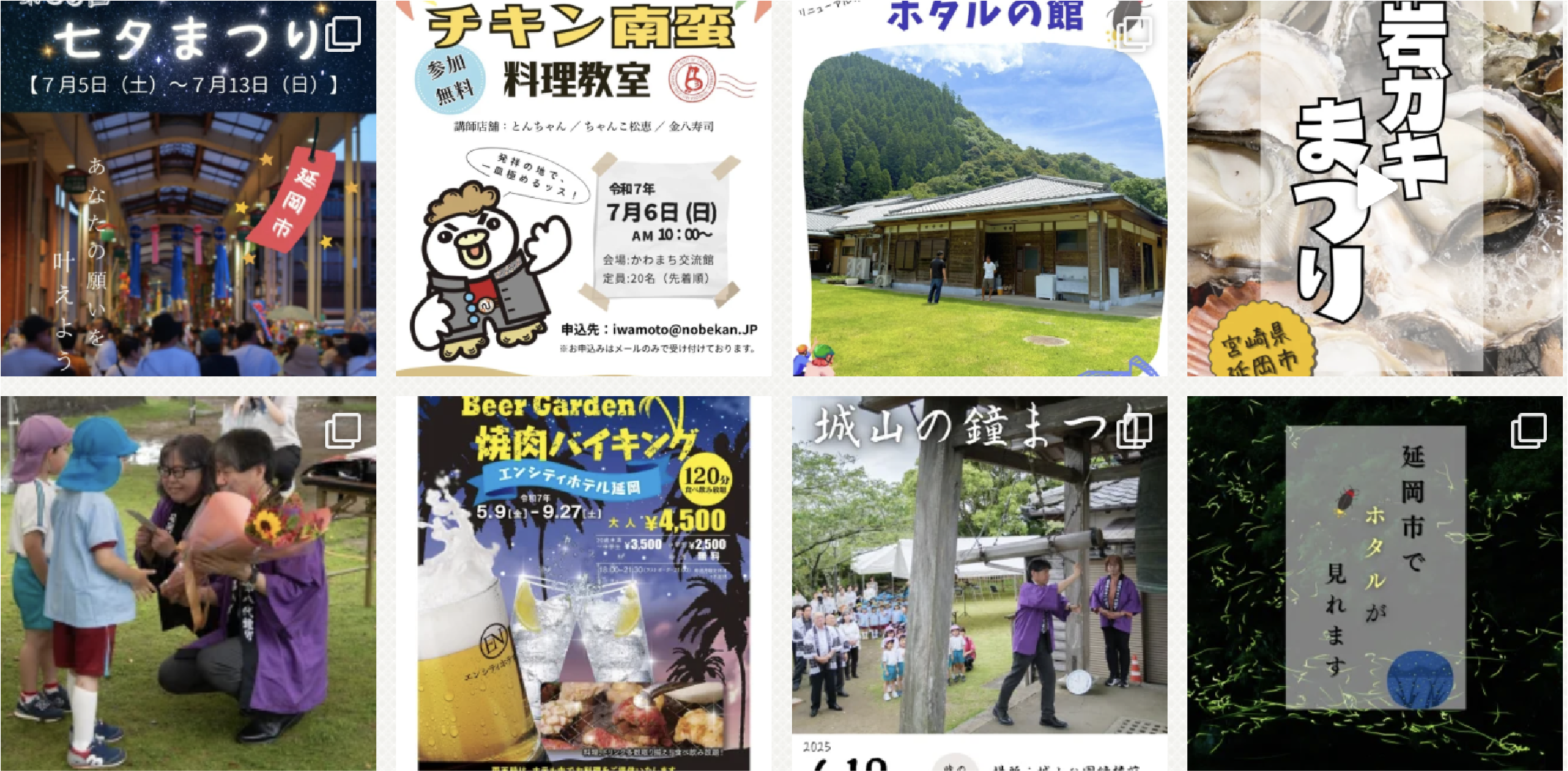1568x771 pixels.
Task: View the ホタルの館 post
Action: click(x=980, y=189)
